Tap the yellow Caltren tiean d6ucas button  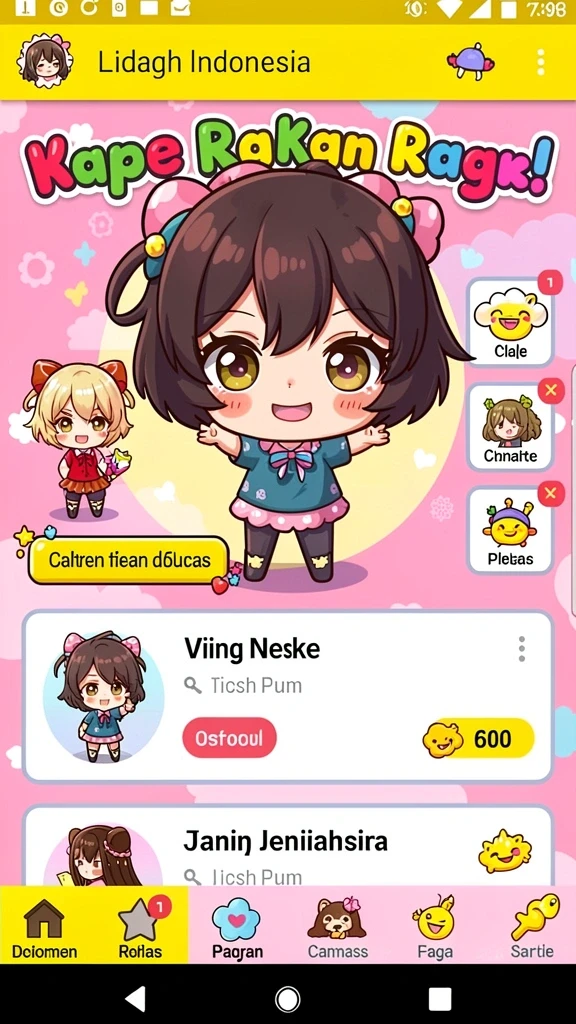[x=129, y=560]
